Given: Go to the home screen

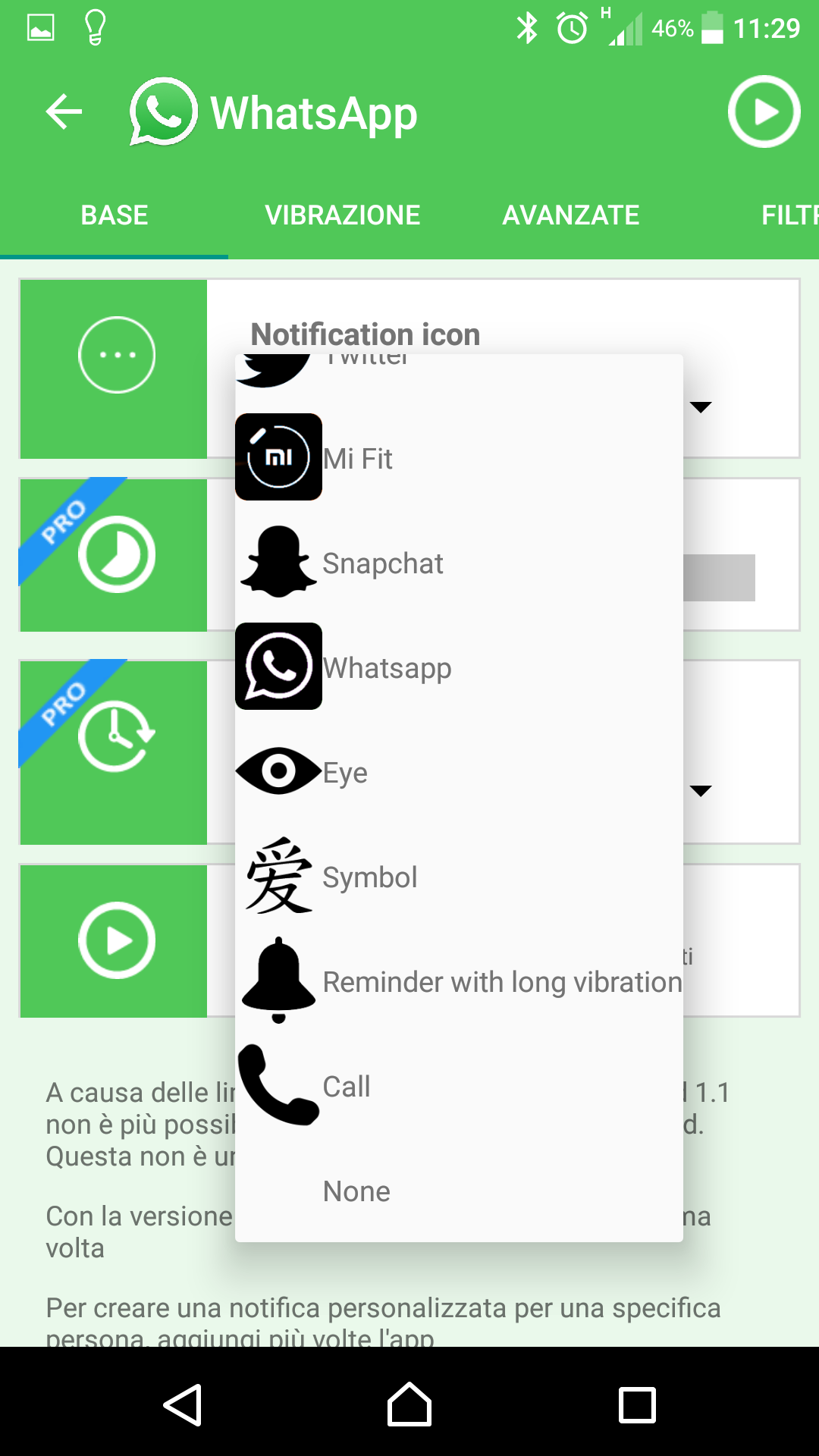Looking at the screenshot, I should tap(409, 1404).
